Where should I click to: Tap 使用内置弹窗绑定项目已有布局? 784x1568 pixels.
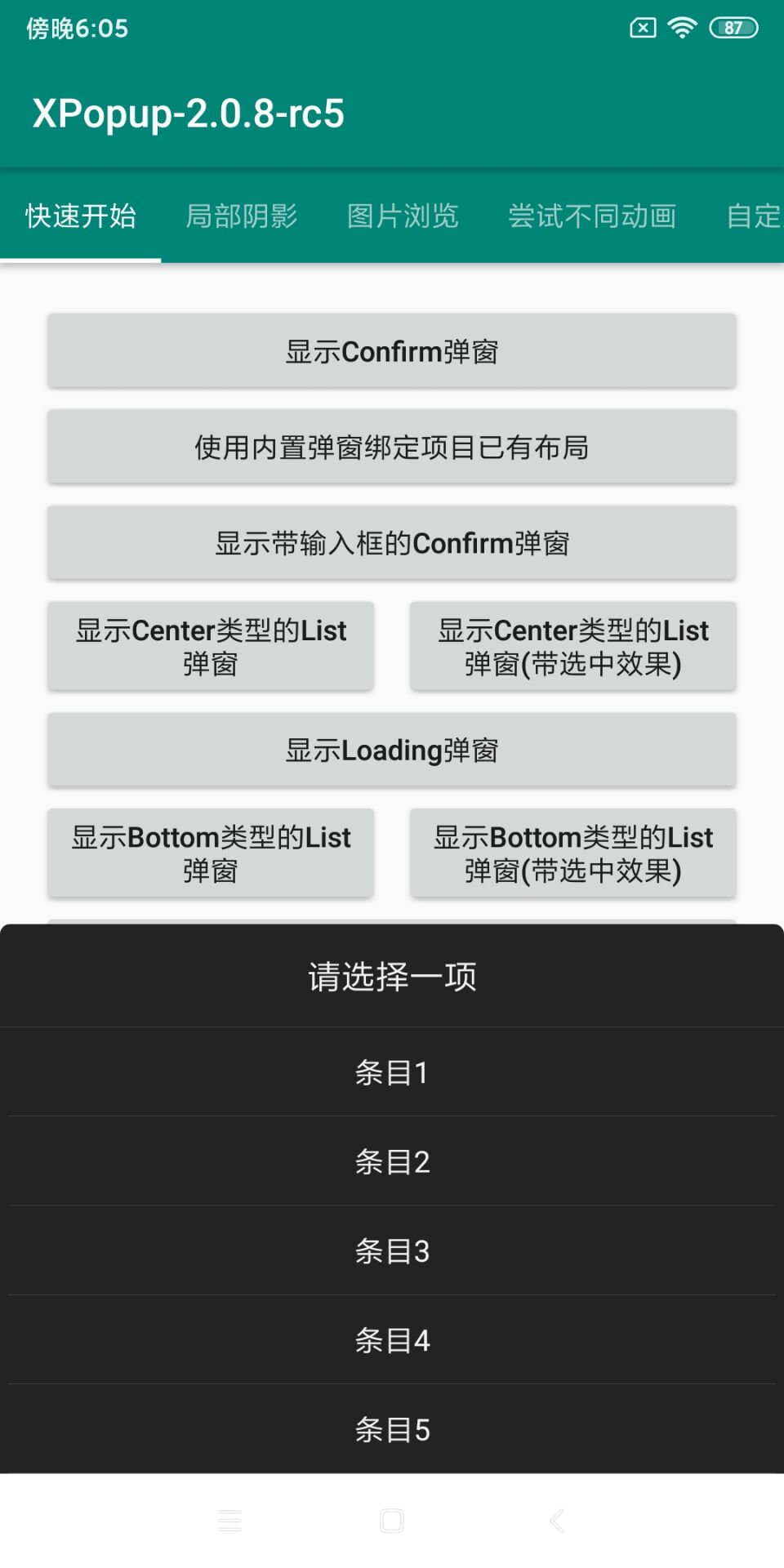(x=392, y=447)
